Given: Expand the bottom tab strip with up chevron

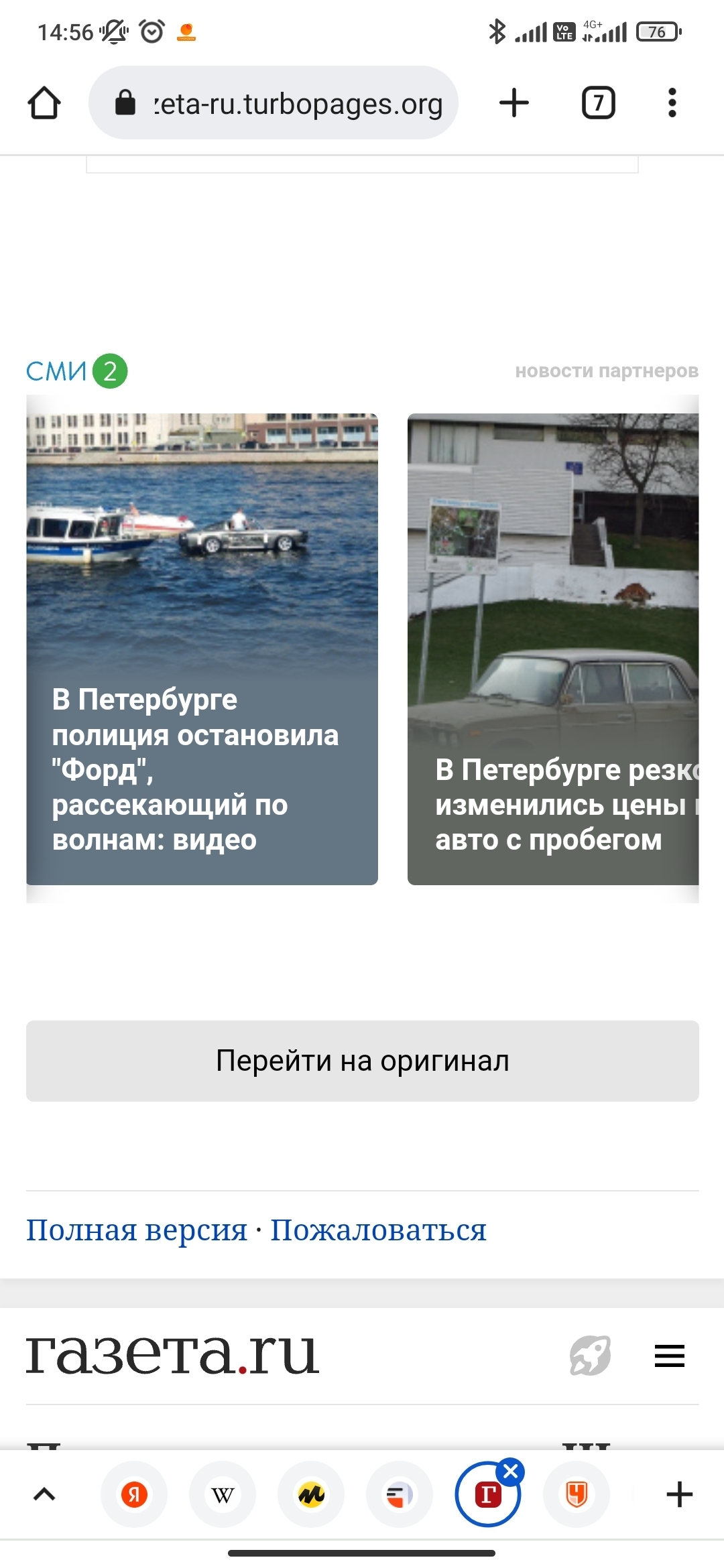Looking at the screenshot, I should pos(44,1494).
